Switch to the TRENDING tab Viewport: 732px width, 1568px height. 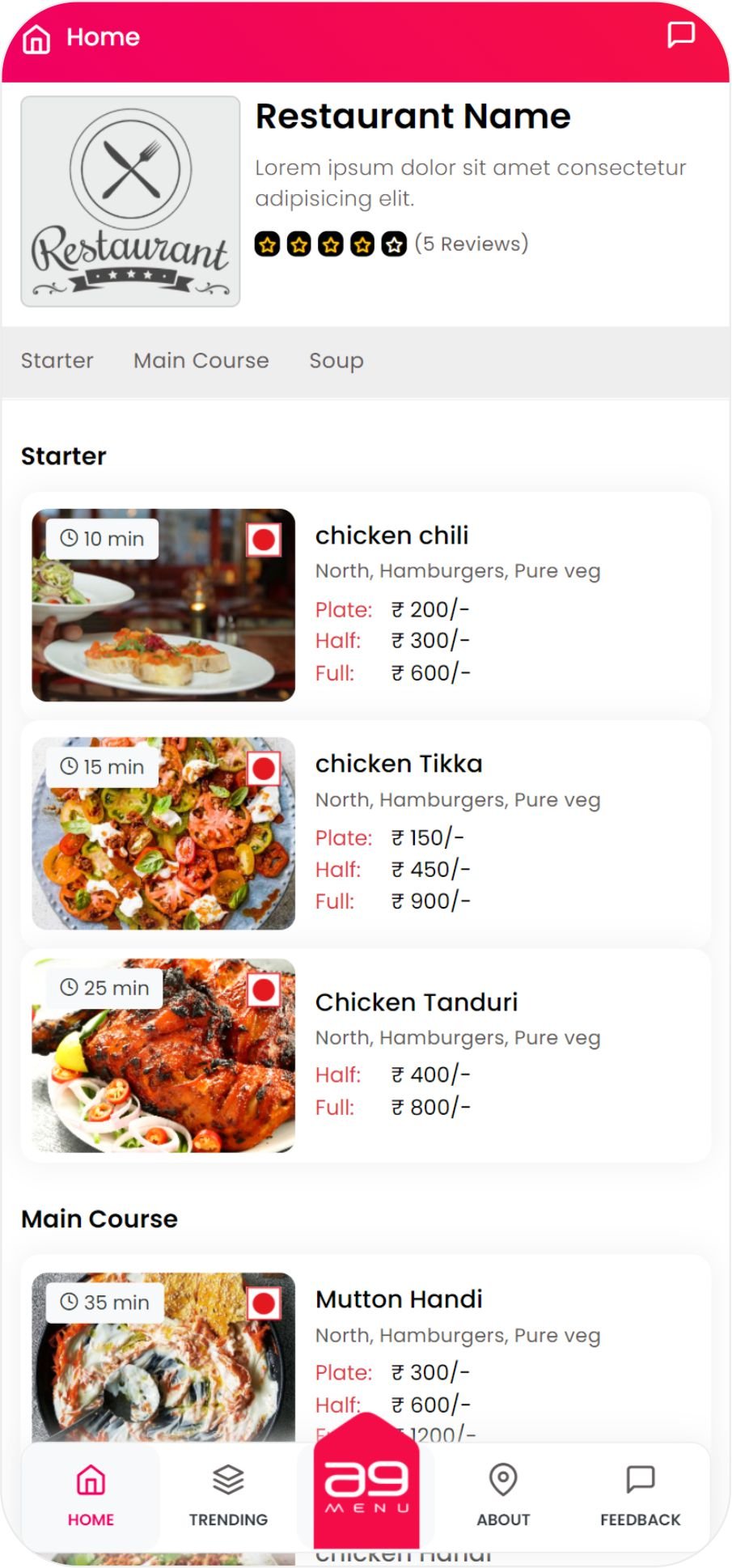(228, 1497)
